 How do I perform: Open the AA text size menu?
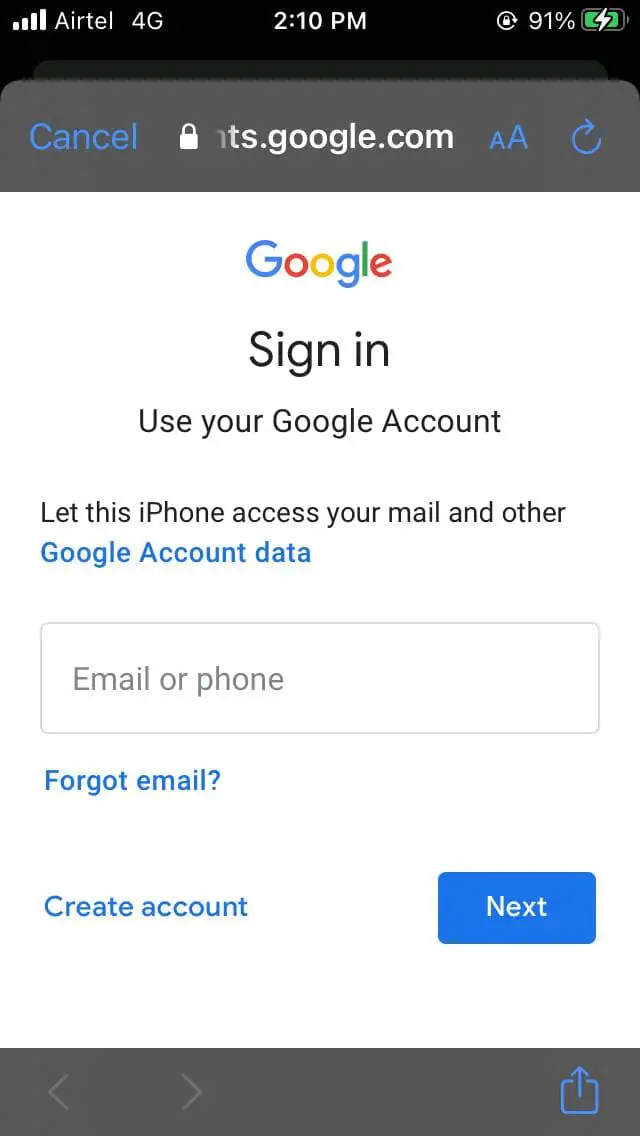[509, 138]
